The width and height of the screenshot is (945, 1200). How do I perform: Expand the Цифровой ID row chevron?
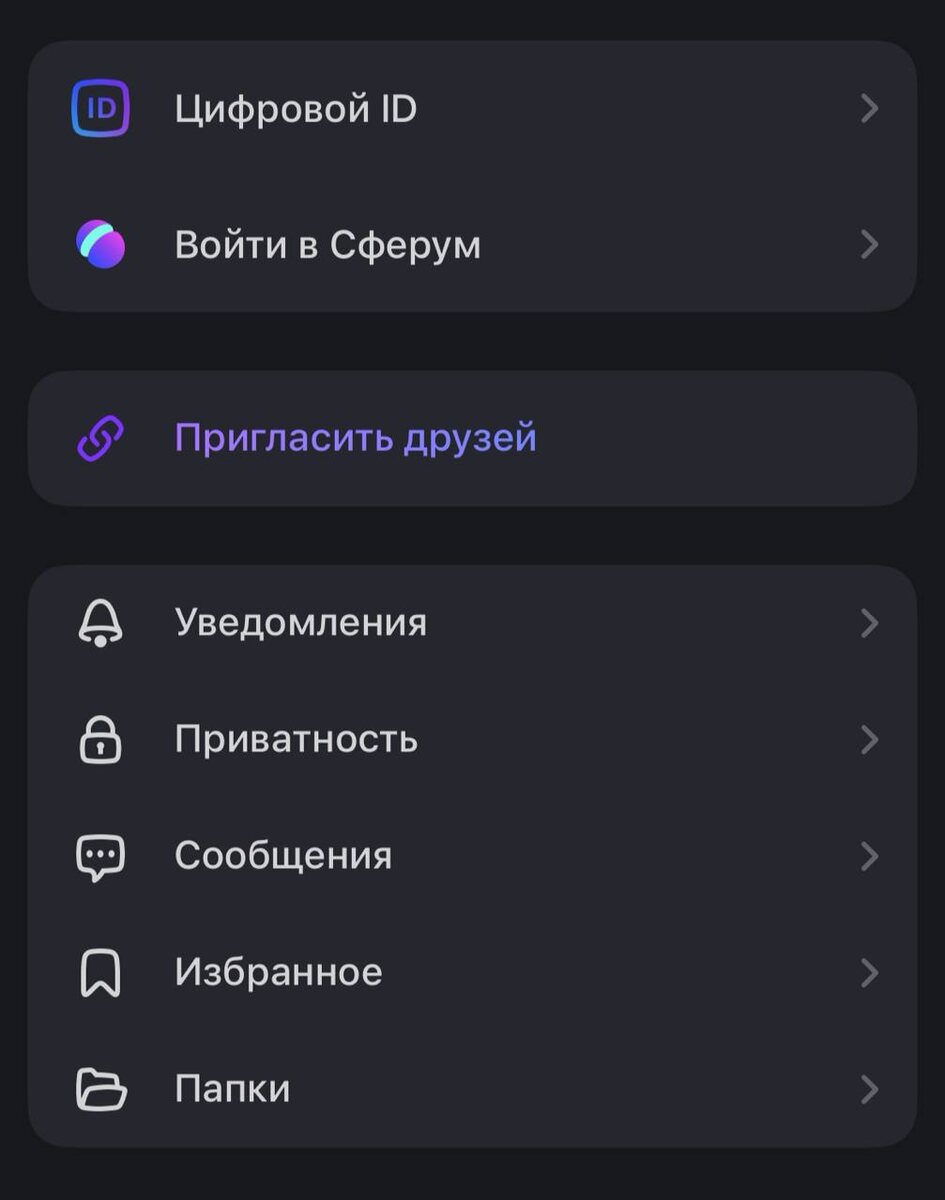[869, 109]
